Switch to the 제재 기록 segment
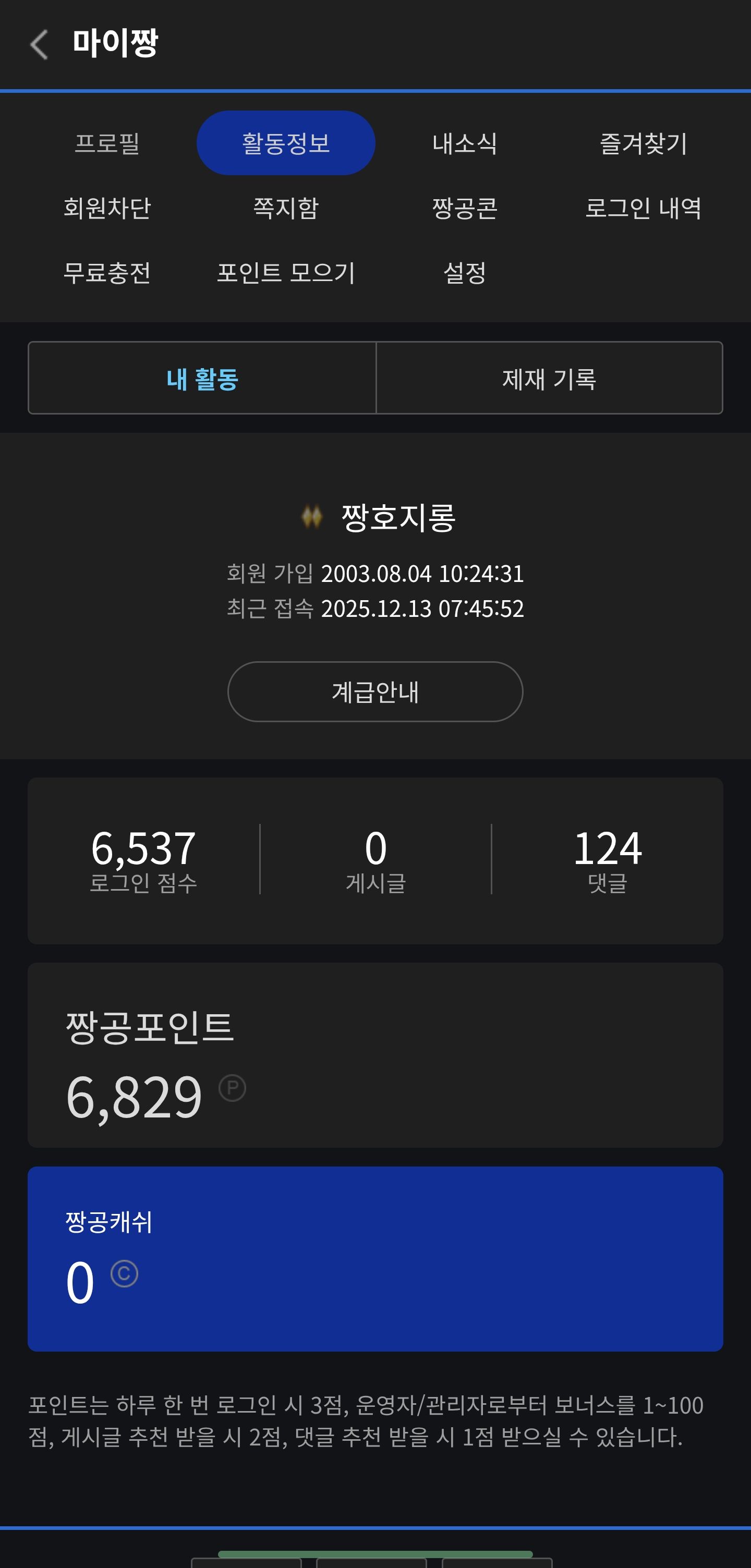 (549, 378)
